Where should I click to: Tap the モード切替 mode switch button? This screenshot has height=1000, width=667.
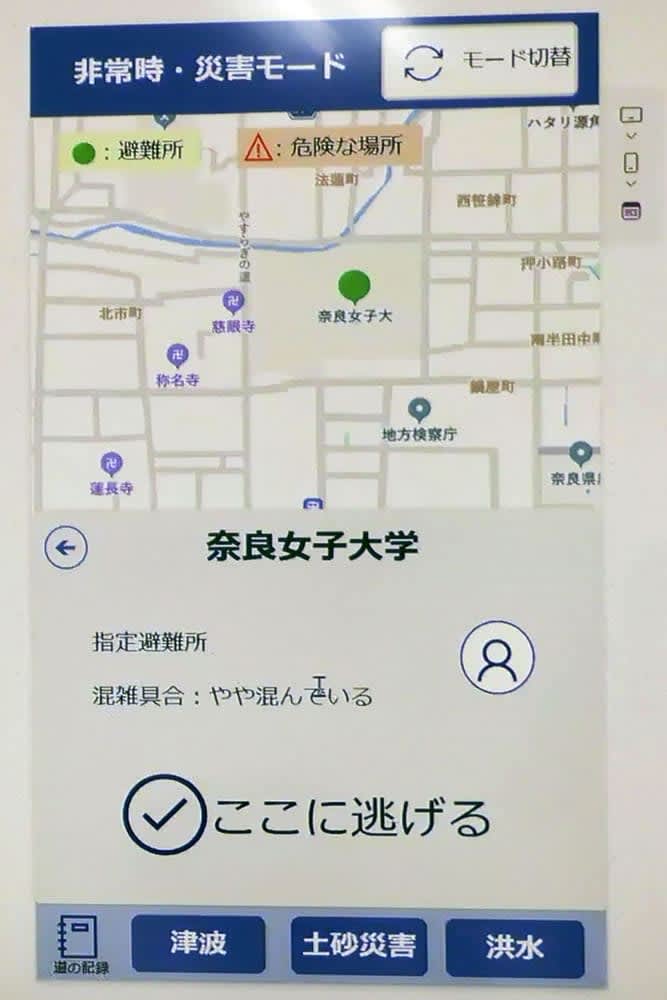(x=480, y=60)
